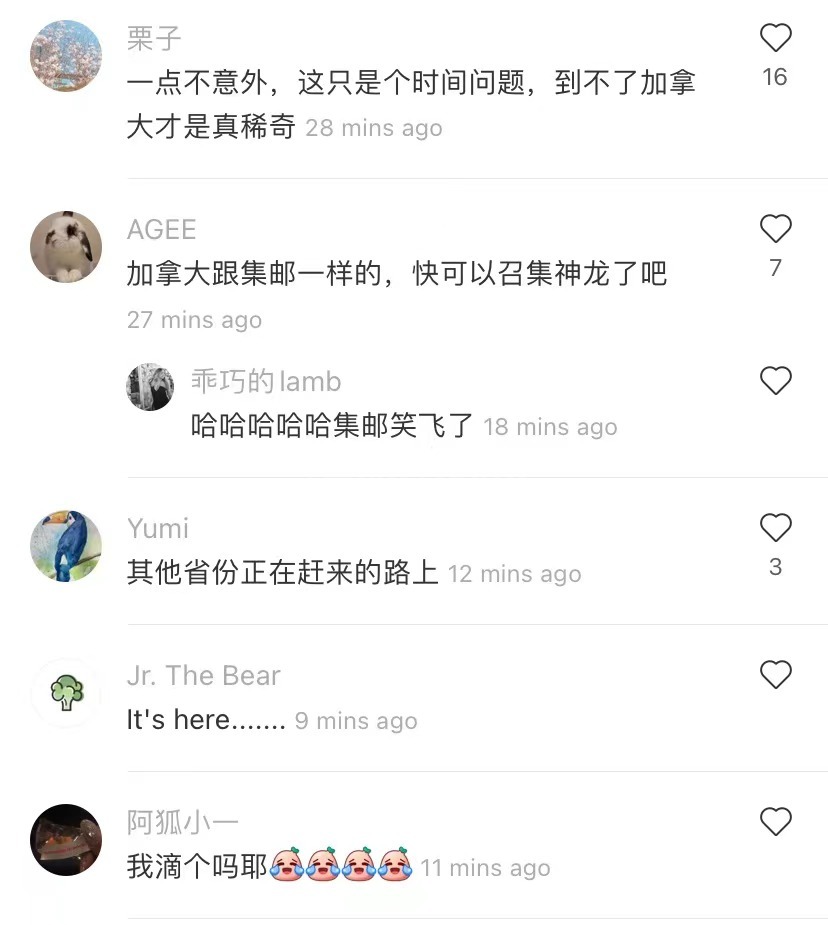Viewport: 828px width, 925px height.
Task: Open AGEE's rabbit avatar
Action: coord(66,247)
